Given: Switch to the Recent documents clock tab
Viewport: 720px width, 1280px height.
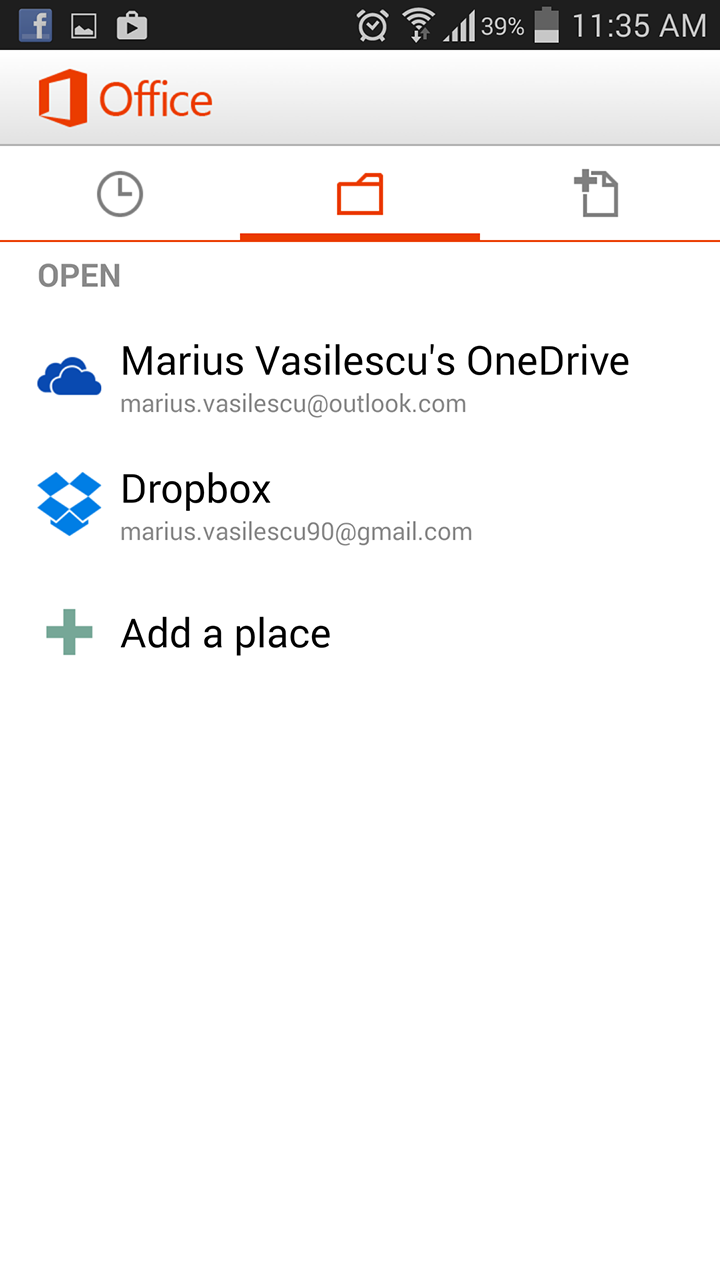Looking at the screenshot, I should [x=120, y=194].
